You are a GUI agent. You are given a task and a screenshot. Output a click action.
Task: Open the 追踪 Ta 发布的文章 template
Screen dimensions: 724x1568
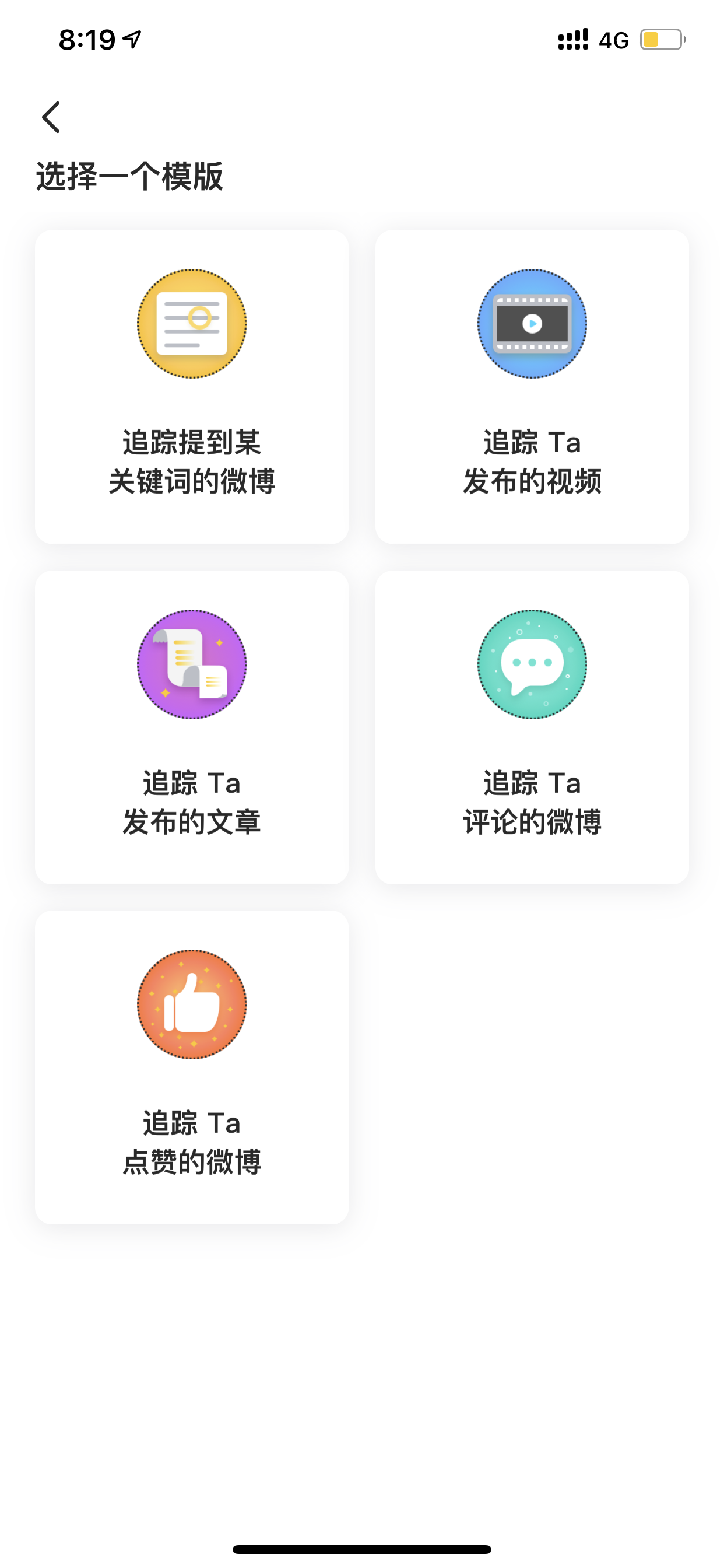click(192, 727)
